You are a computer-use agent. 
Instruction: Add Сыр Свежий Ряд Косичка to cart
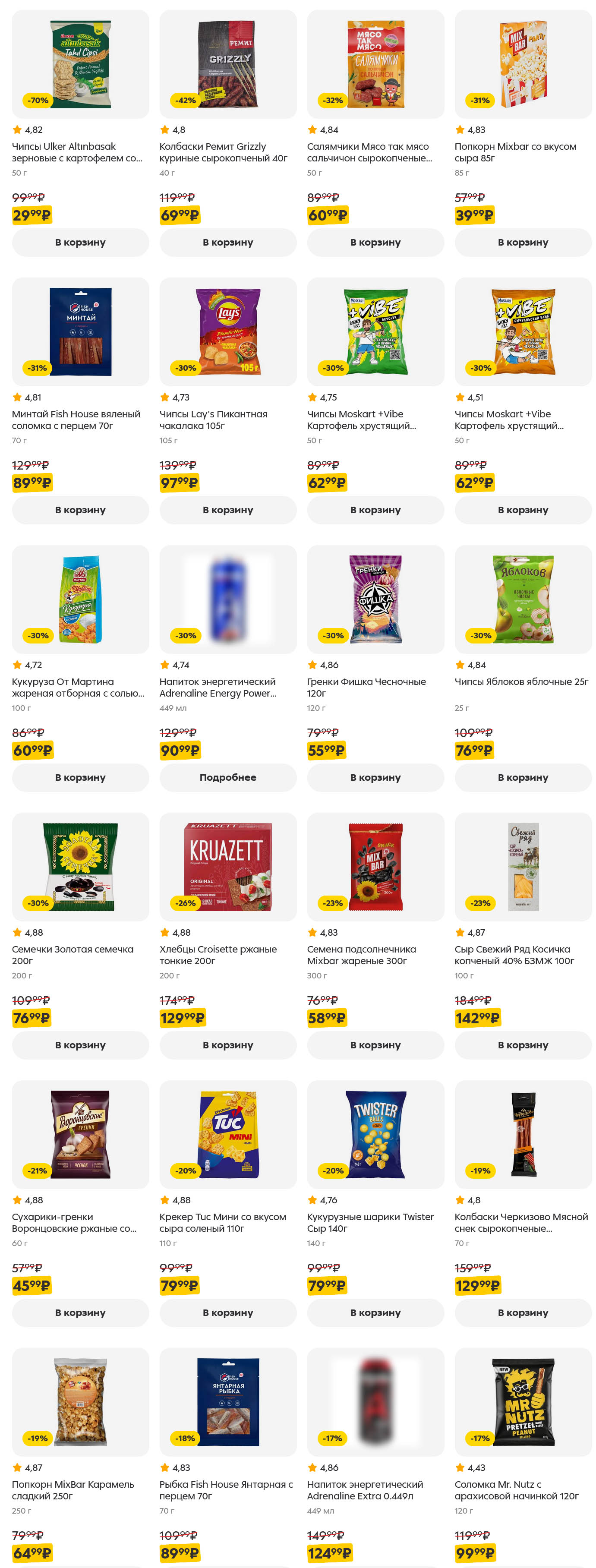click(522, 1045)
